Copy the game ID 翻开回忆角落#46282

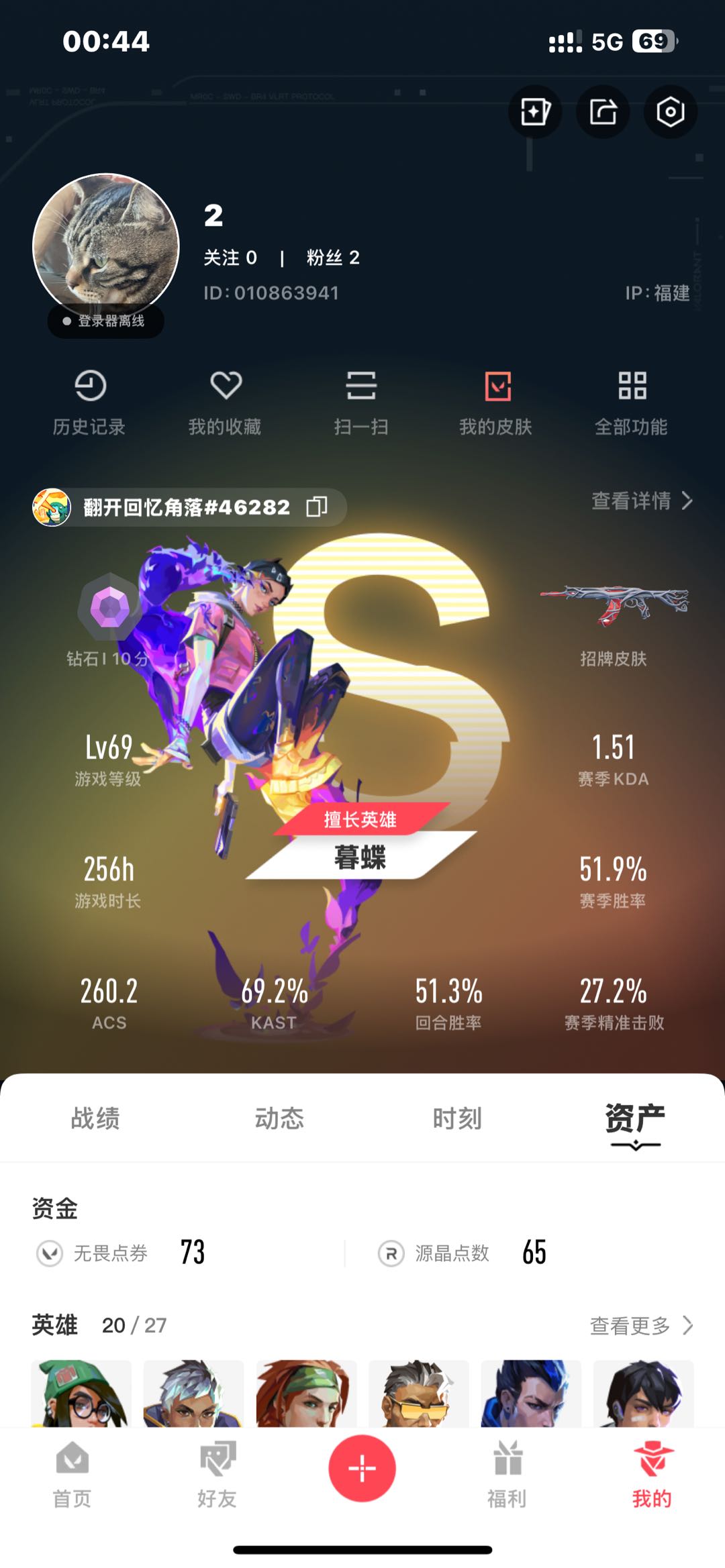(316, 507)
